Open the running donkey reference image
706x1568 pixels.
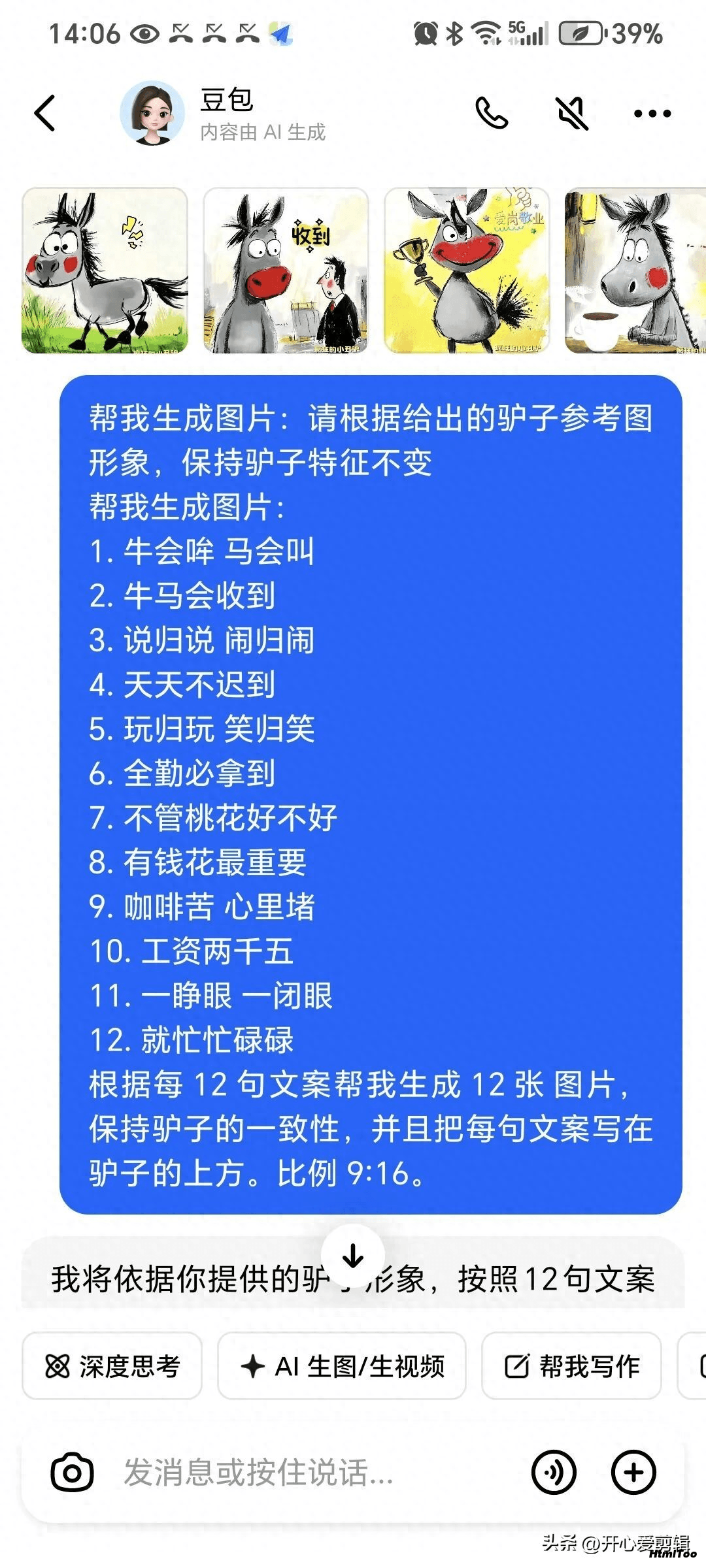pos(105,270)
